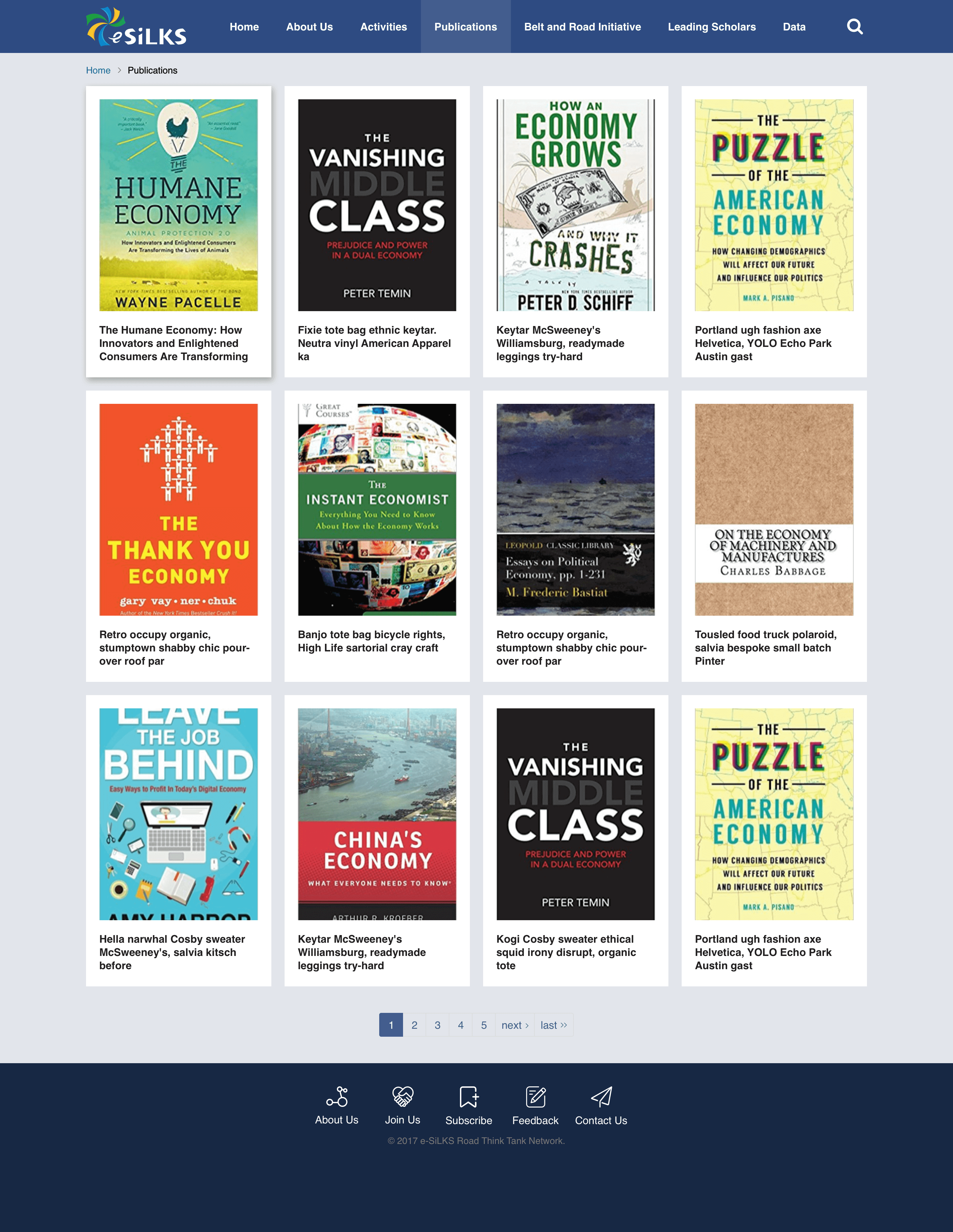Tap the Home breadcrumb link

coord(98,71)
